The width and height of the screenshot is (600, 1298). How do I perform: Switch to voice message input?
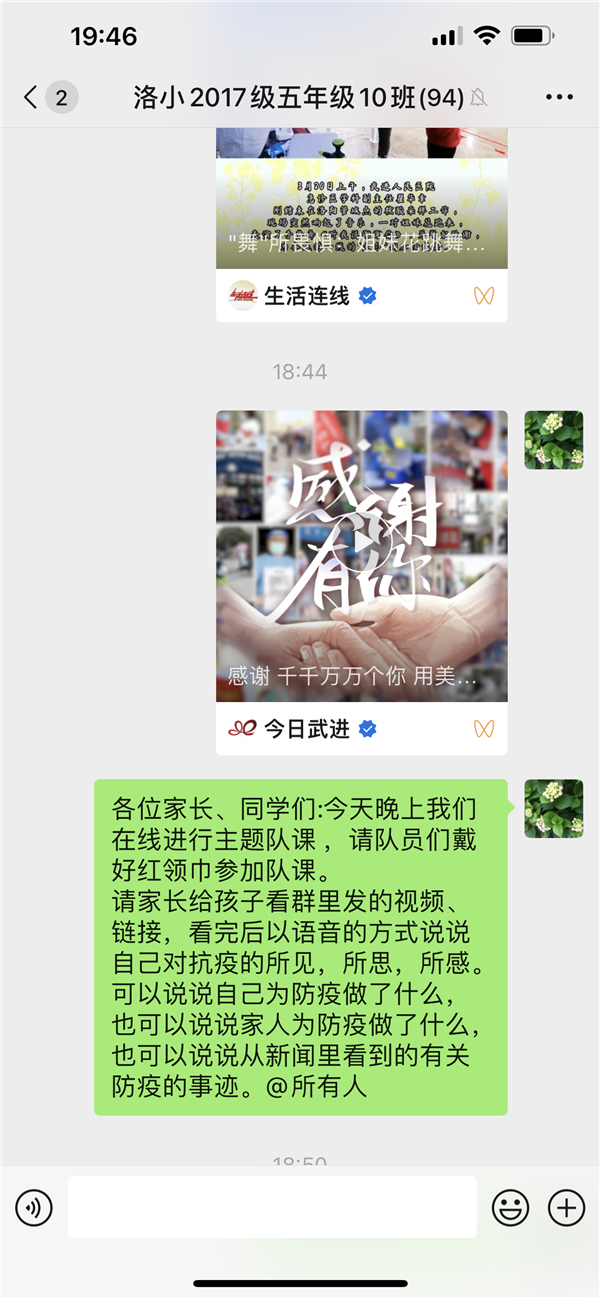[34, 1208]
